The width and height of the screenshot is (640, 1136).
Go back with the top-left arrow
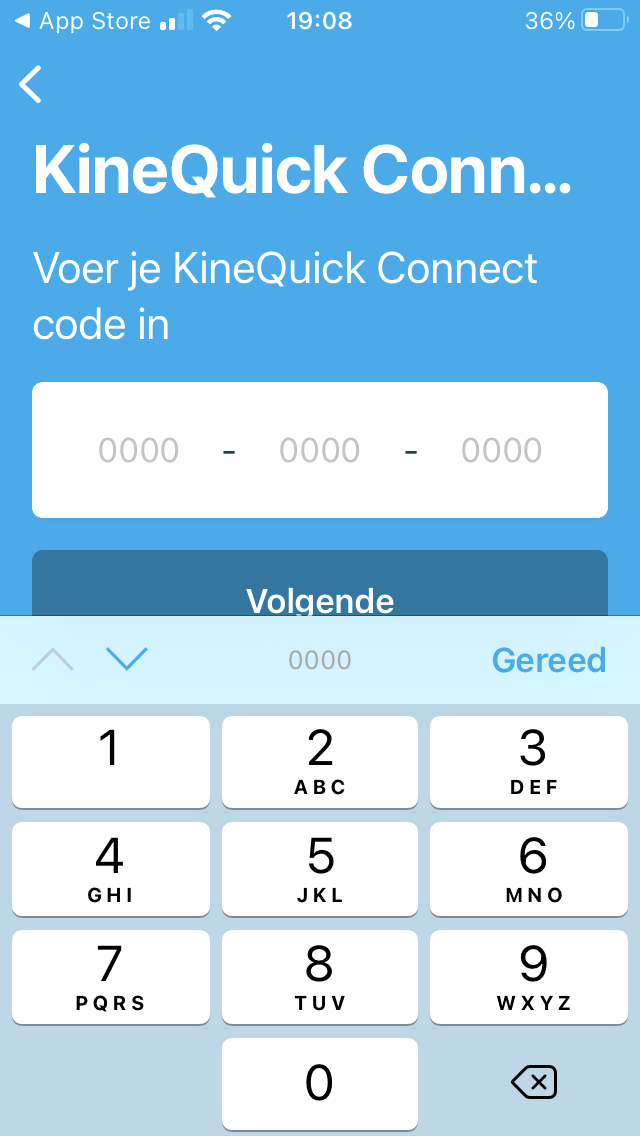[30, 84]
